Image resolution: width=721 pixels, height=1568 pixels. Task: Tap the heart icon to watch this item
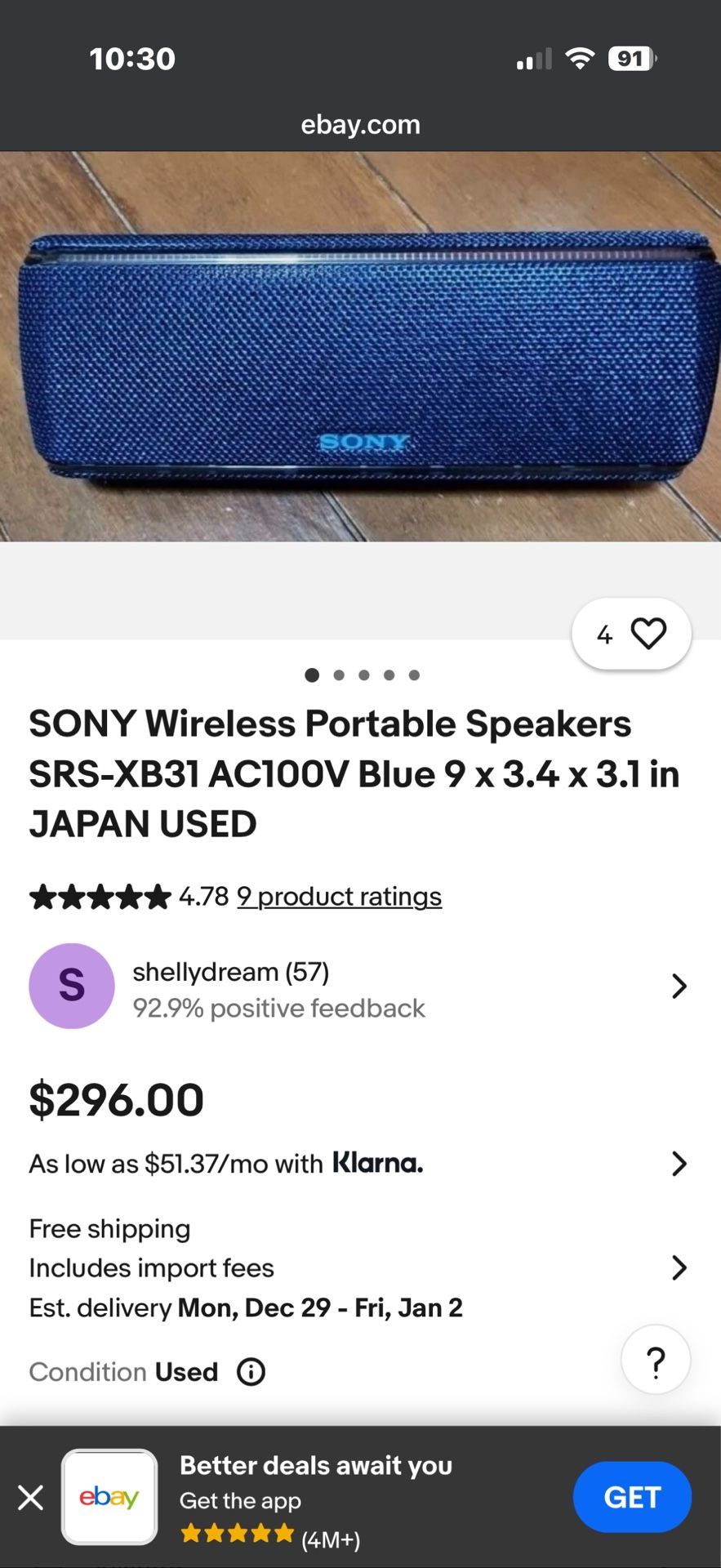648,633
